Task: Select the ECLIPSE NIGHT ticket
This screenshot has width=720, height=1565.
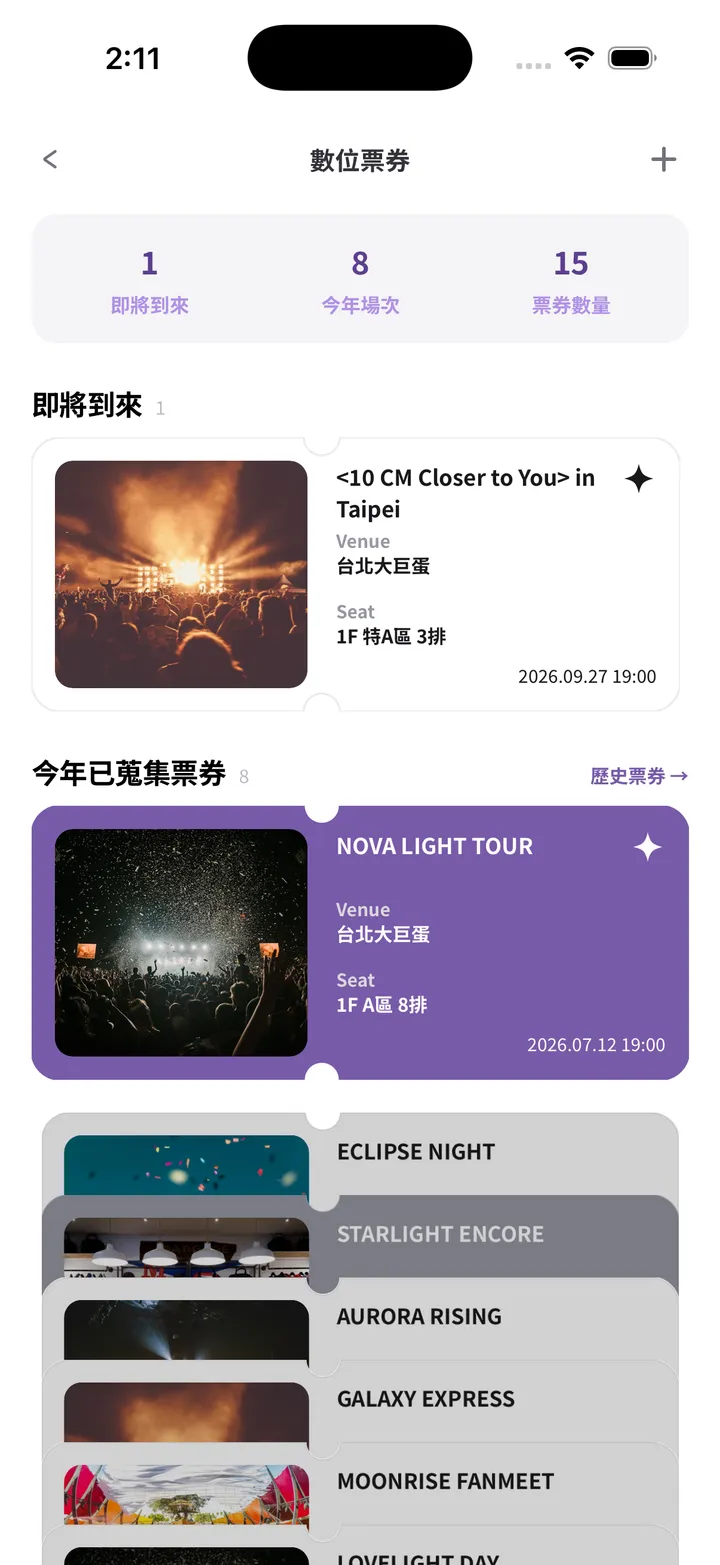Action: click(360, 1154)
